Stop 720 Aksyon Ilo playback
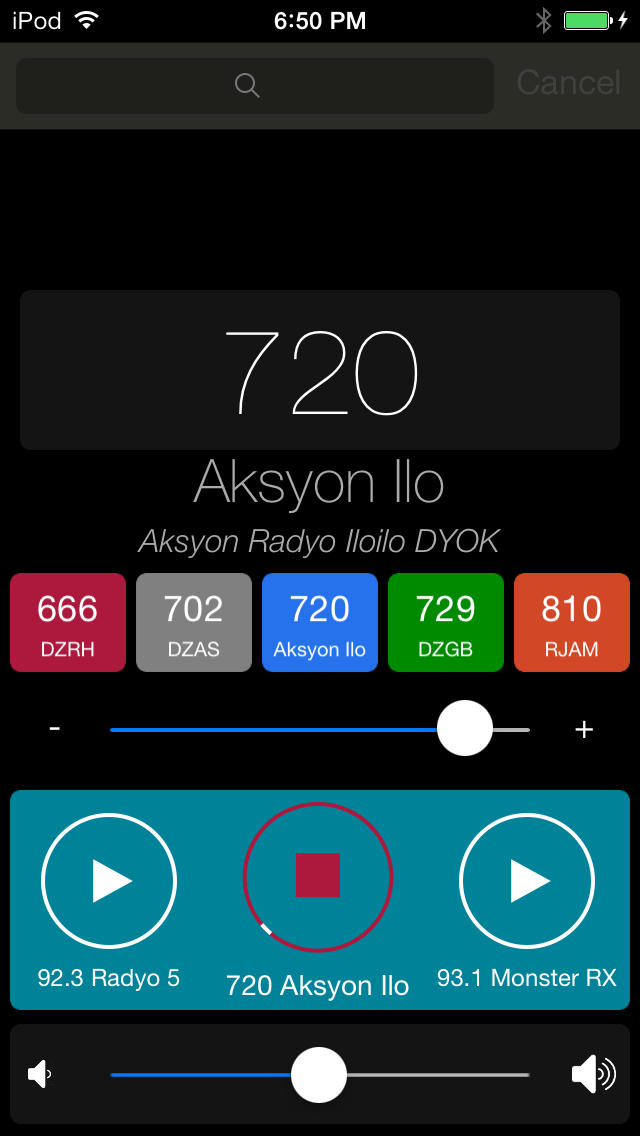This screenshot has width=640, height=1136. tap(317, 877)
